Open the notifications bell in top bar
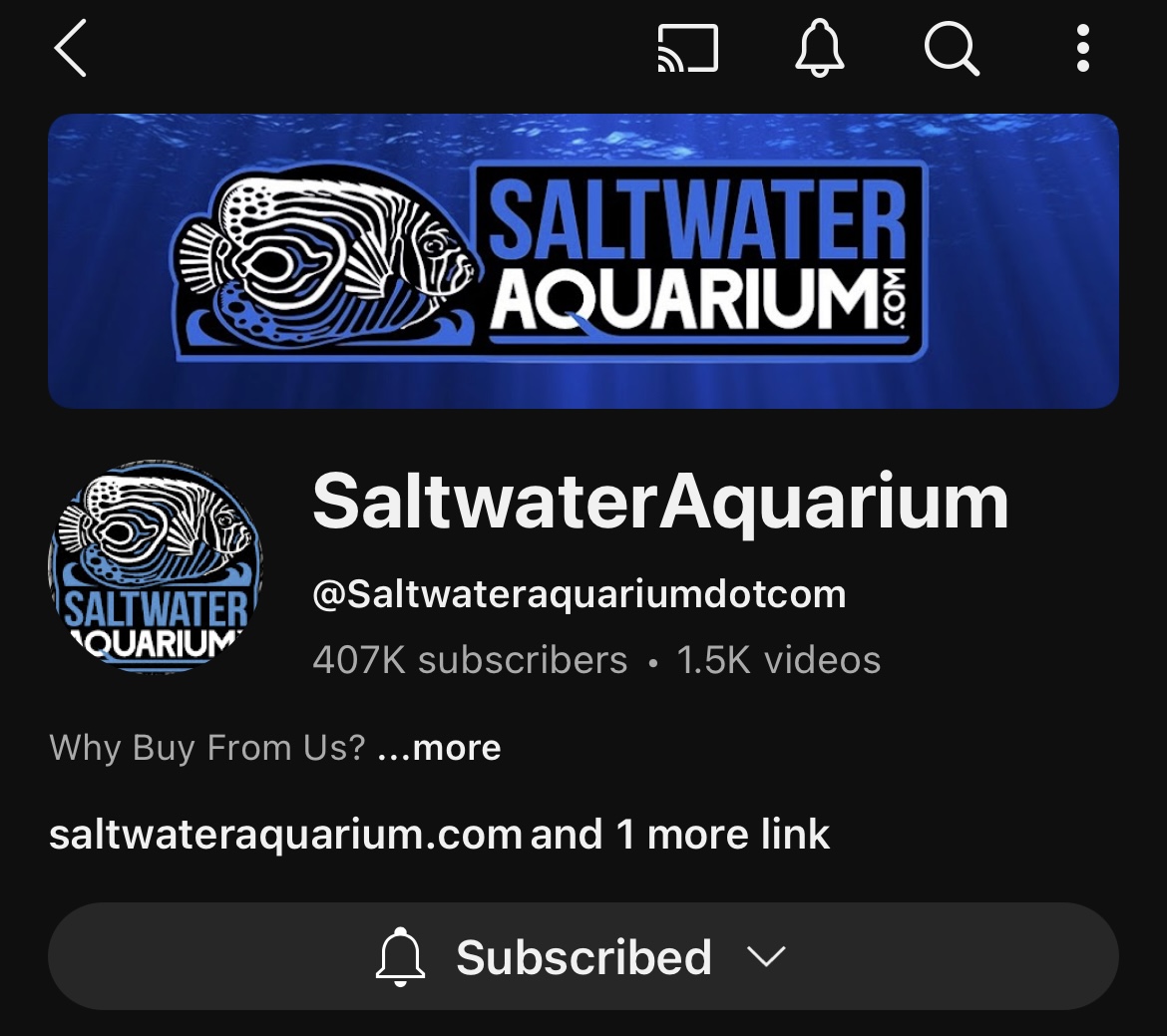The width and height of the screenshot is (1167, 1036). click(819, 49)
